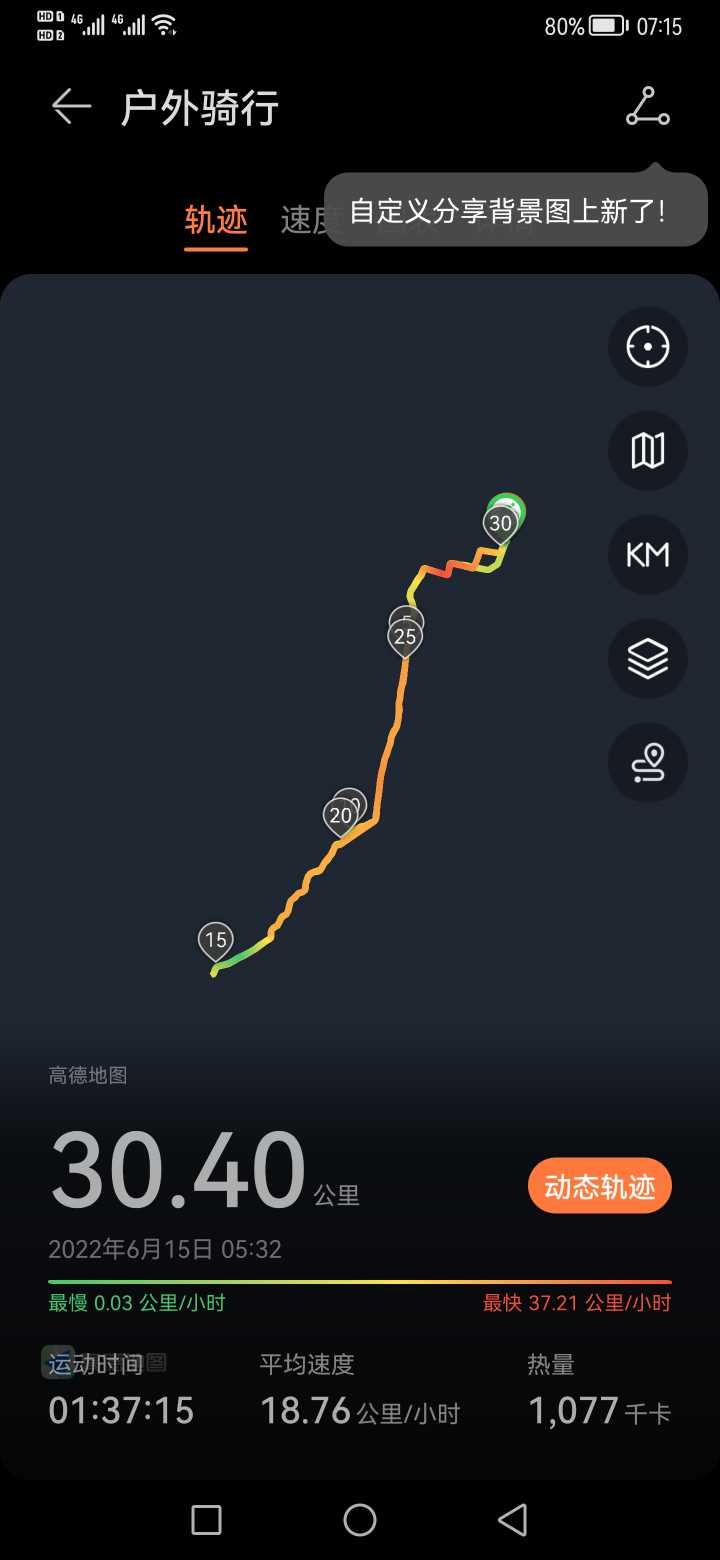
Task: Select the 轨迹 tab
Action: pyautogui.click(x=216, y=220)
